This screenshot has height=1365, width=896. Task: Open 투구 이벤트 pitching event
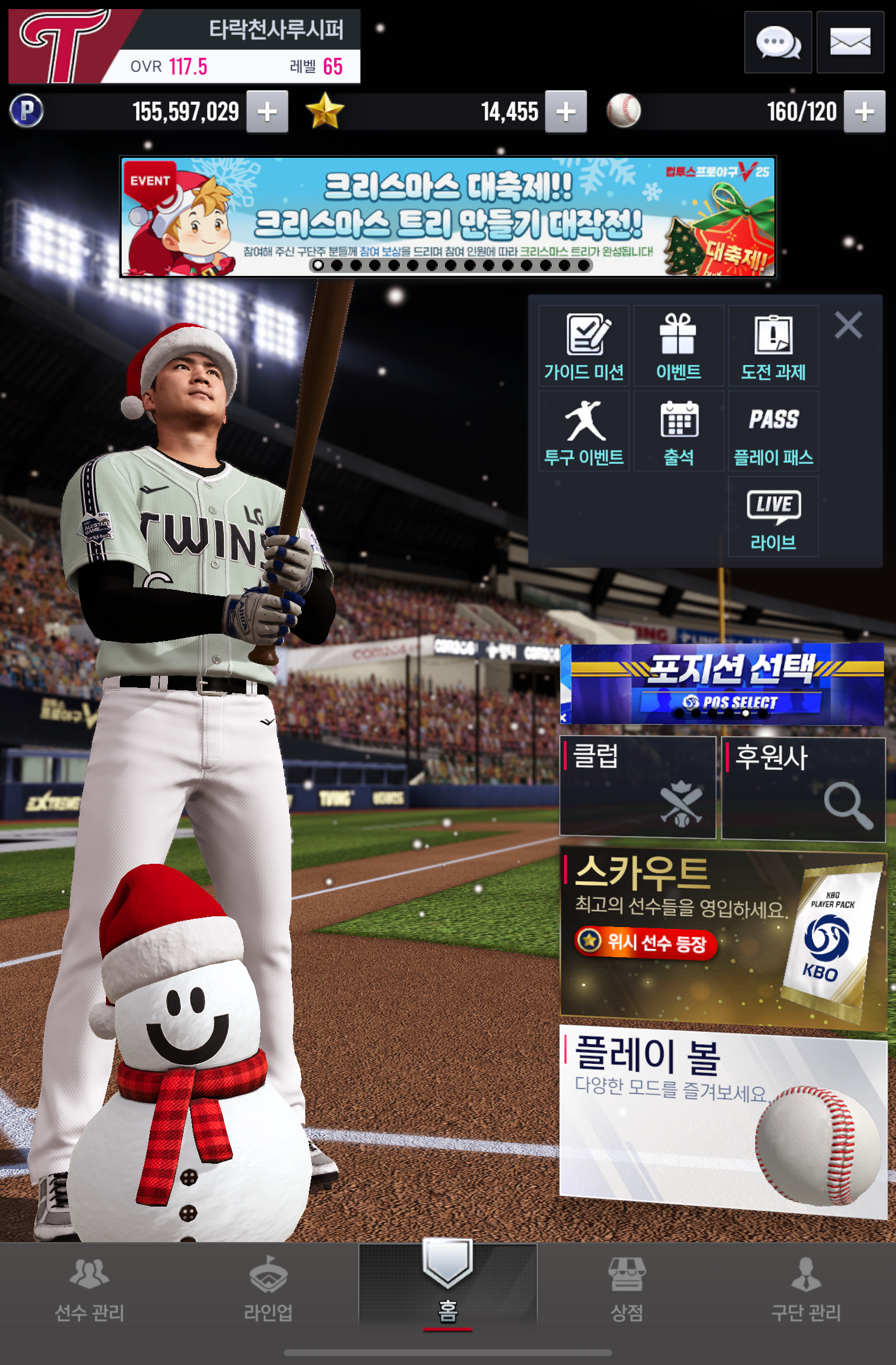pos(583,431)
